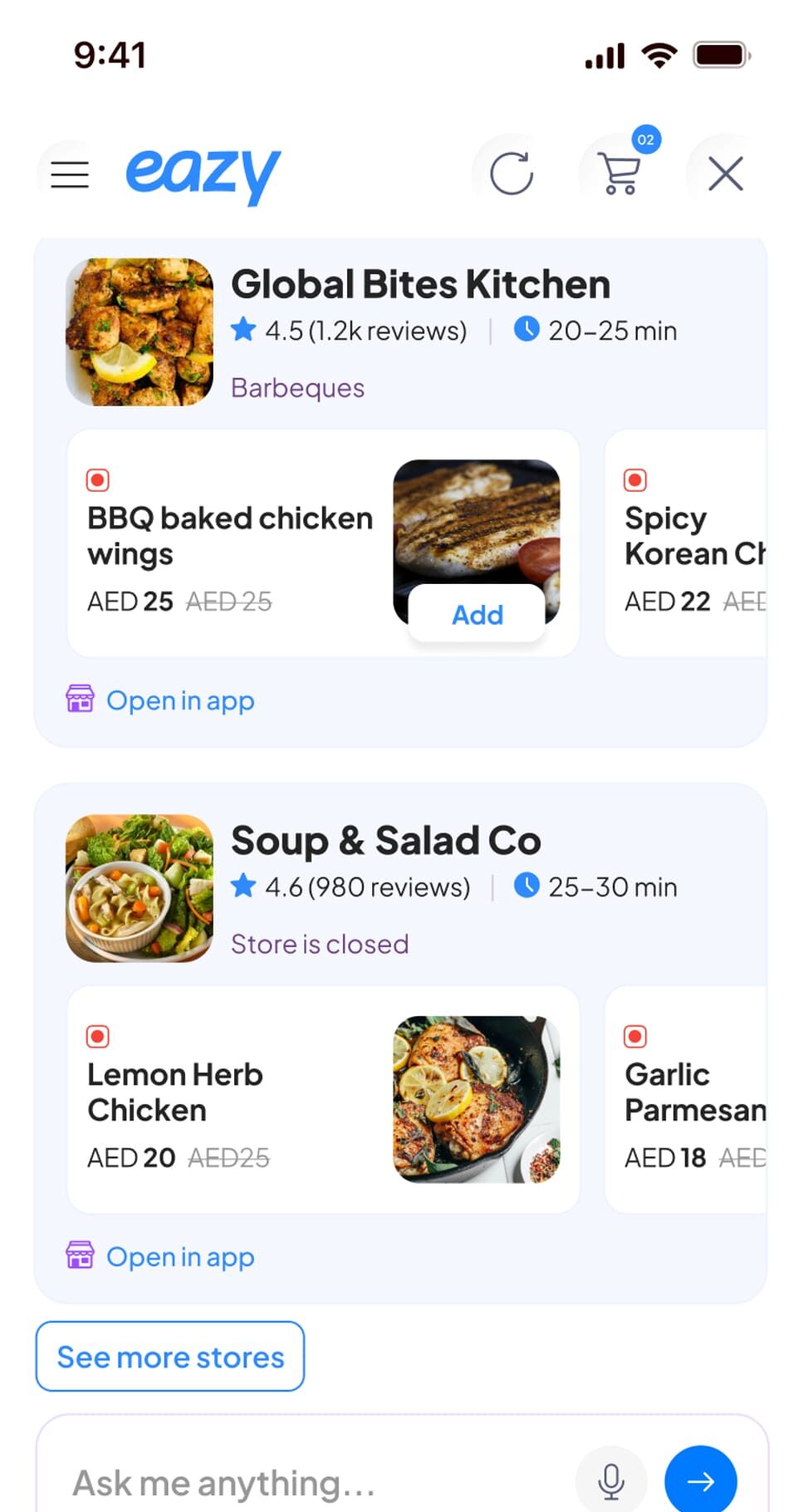Send the message with the arrow button
Image resolution: width=803 pixels, height=1512 pixels.
pos(701,1481)
